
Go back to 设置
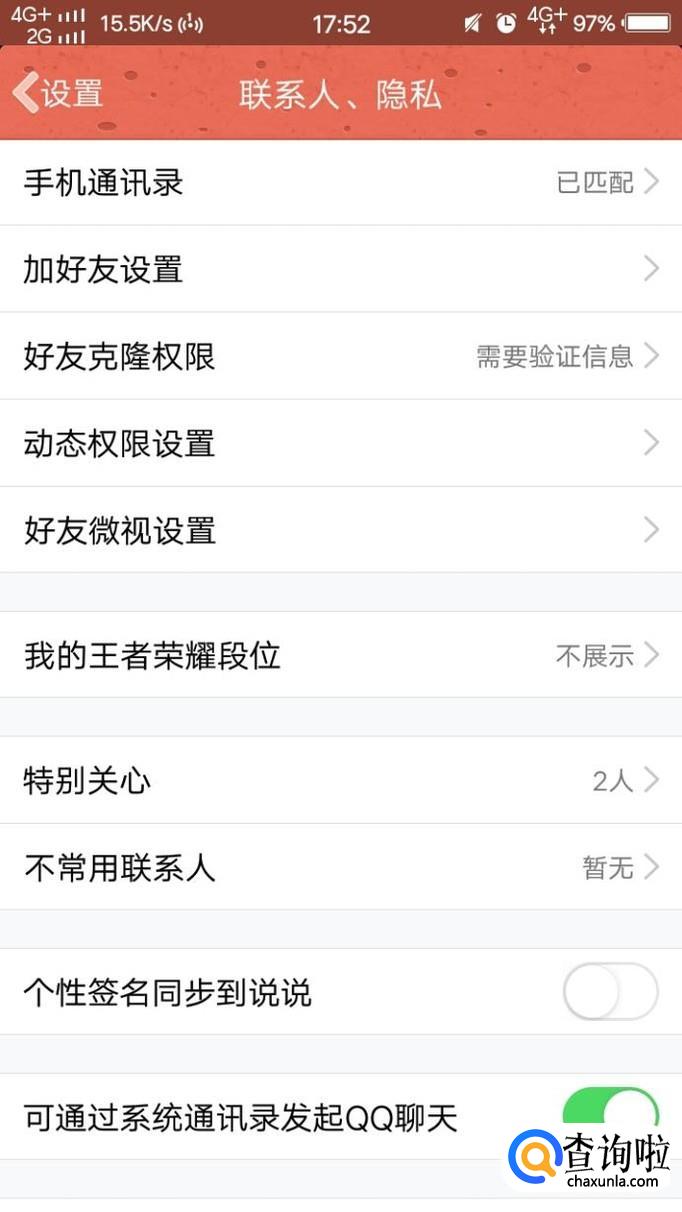[x=58, y=93]
